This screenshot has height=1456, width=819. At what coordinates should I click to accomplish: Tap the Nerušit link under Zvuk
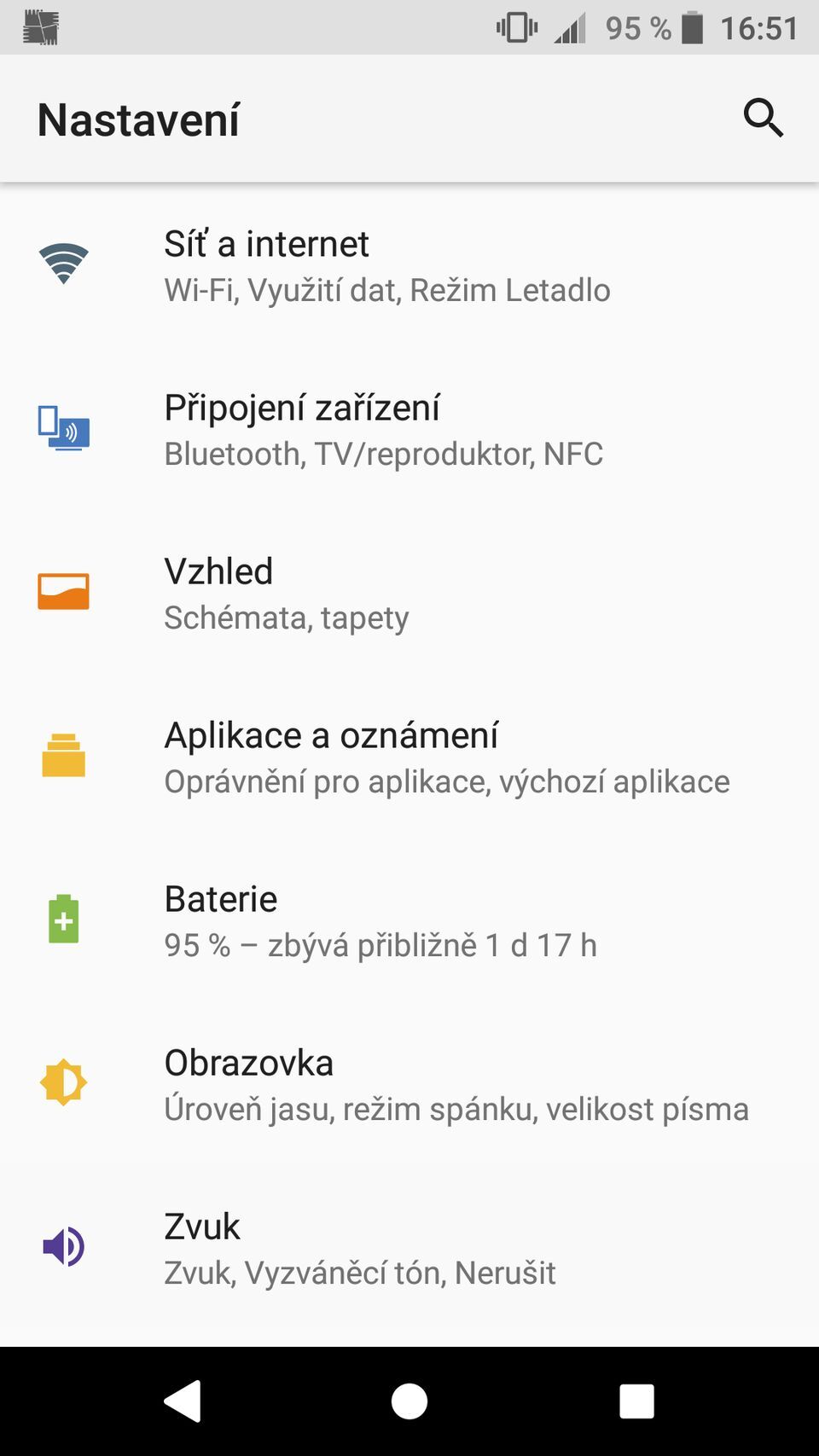(x=507, y=1273)
